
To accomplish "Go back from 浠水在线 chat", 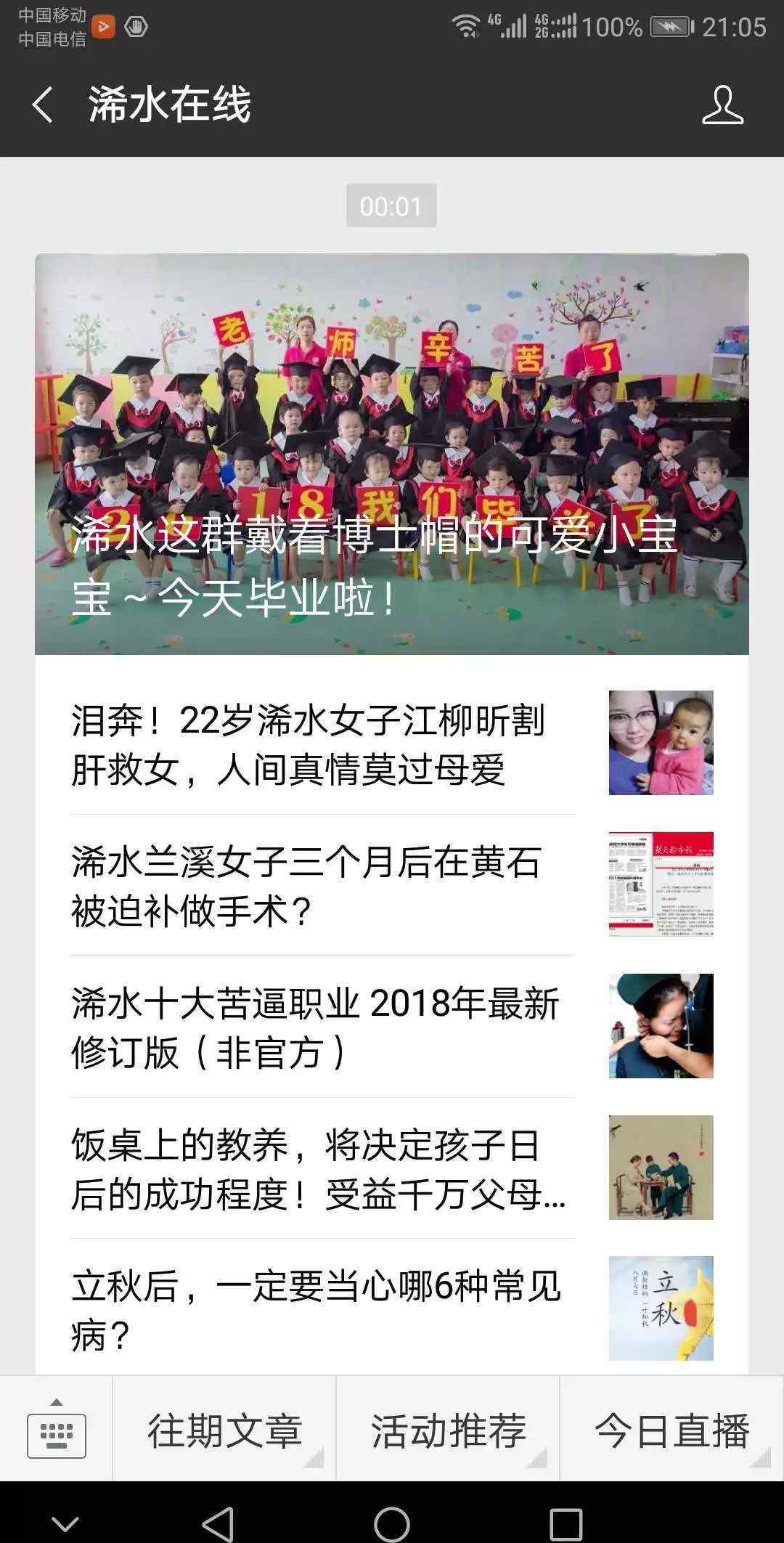I will (x=42, y=105).
